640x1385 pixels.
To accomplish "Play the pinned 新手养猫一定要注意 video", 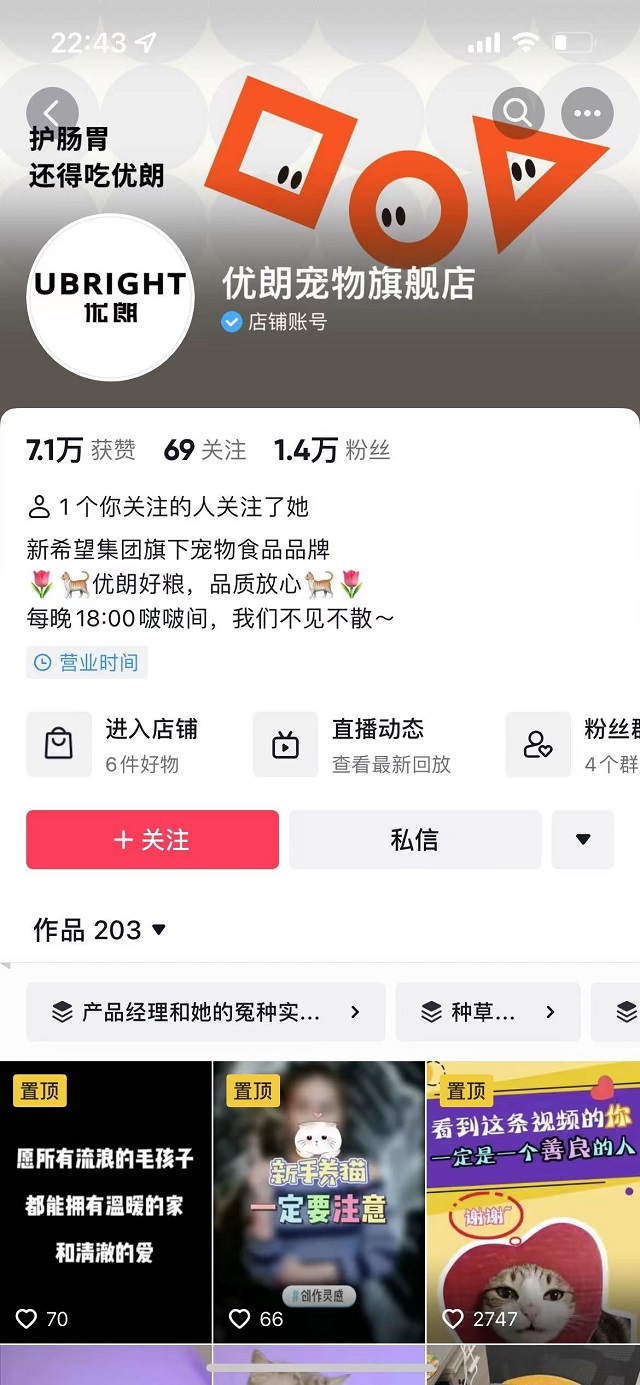I will pyautogui.click(x=318, y=1200).
